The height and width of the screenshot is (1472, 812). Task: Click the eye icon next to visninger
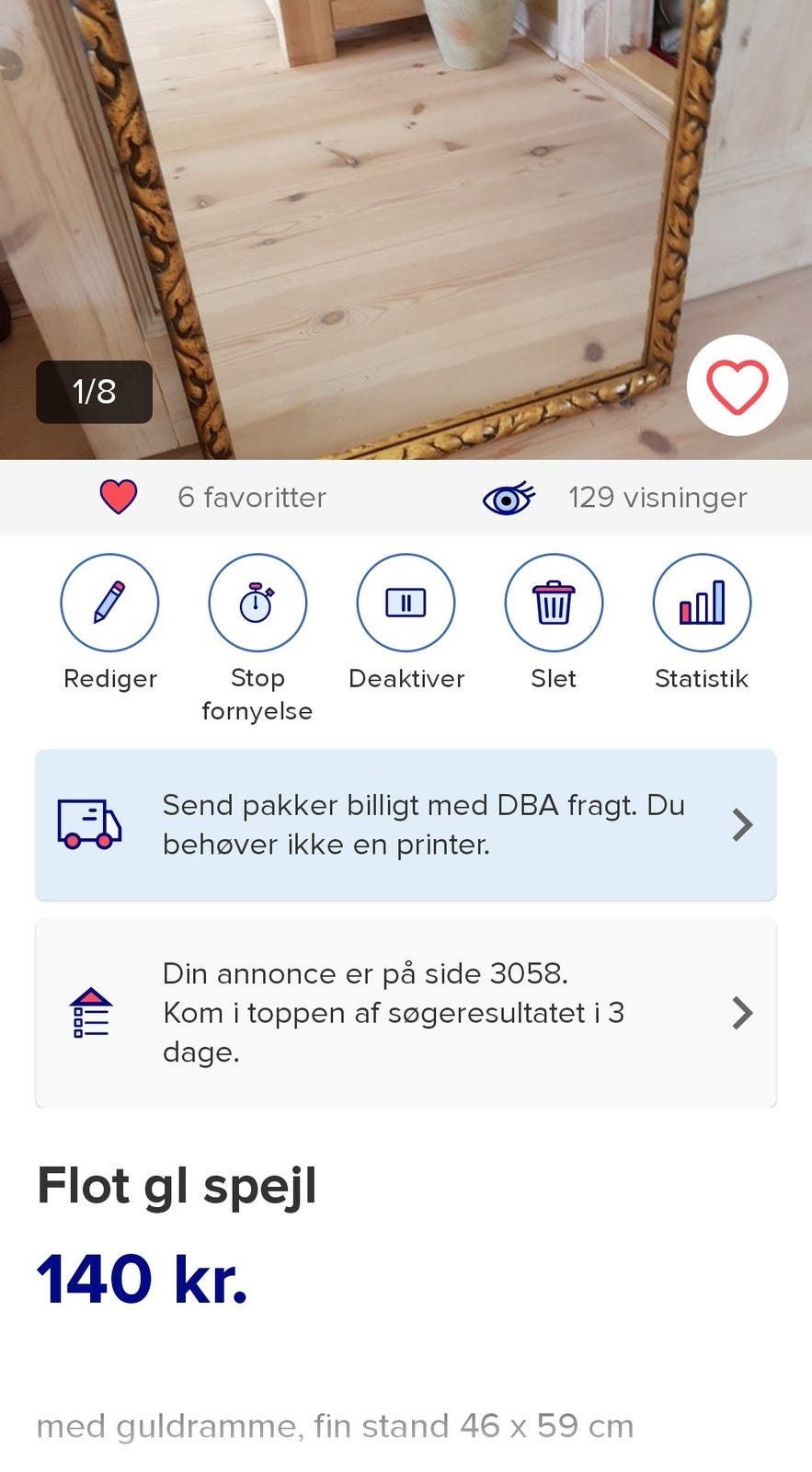(508, 497)
